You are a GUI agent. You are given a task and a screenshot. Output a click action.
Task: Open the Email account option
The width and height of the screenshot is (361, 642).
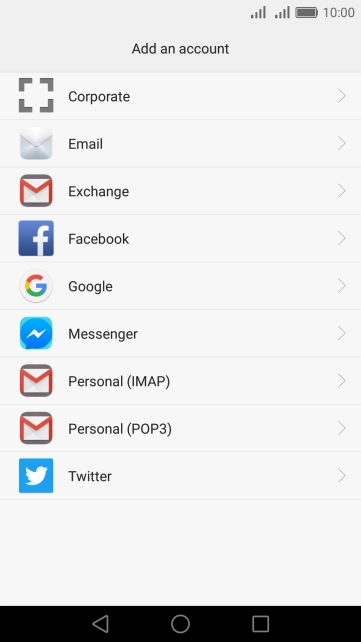point(180,144)
